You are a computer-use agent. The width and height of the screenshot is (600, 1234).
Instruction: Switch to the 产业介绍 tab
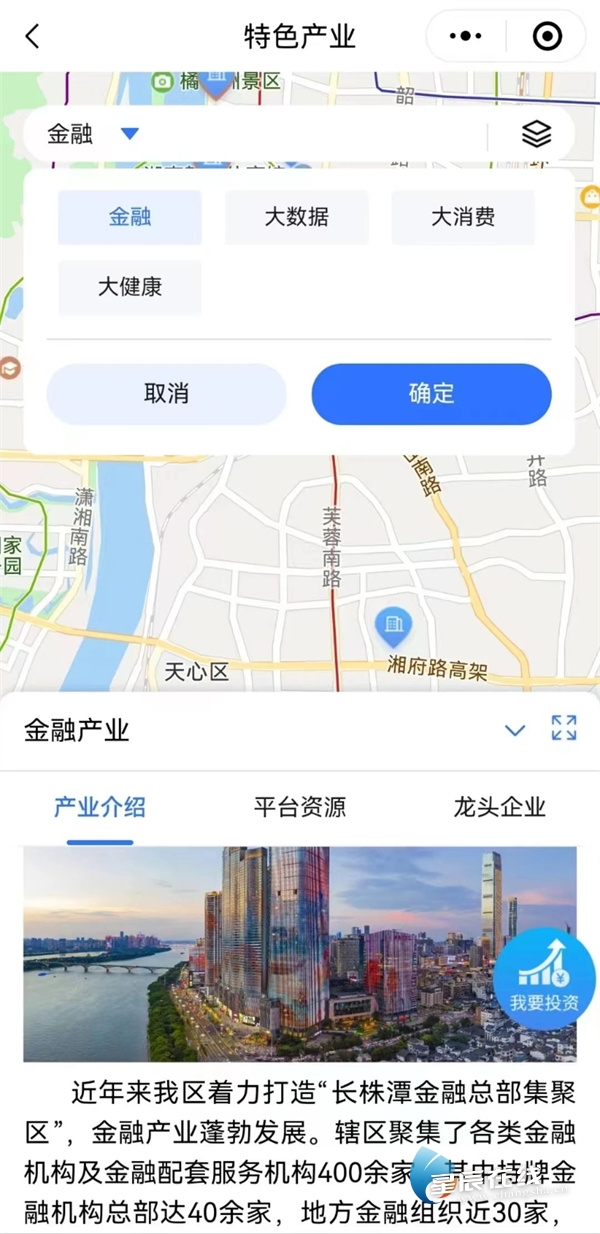[100, 808]
